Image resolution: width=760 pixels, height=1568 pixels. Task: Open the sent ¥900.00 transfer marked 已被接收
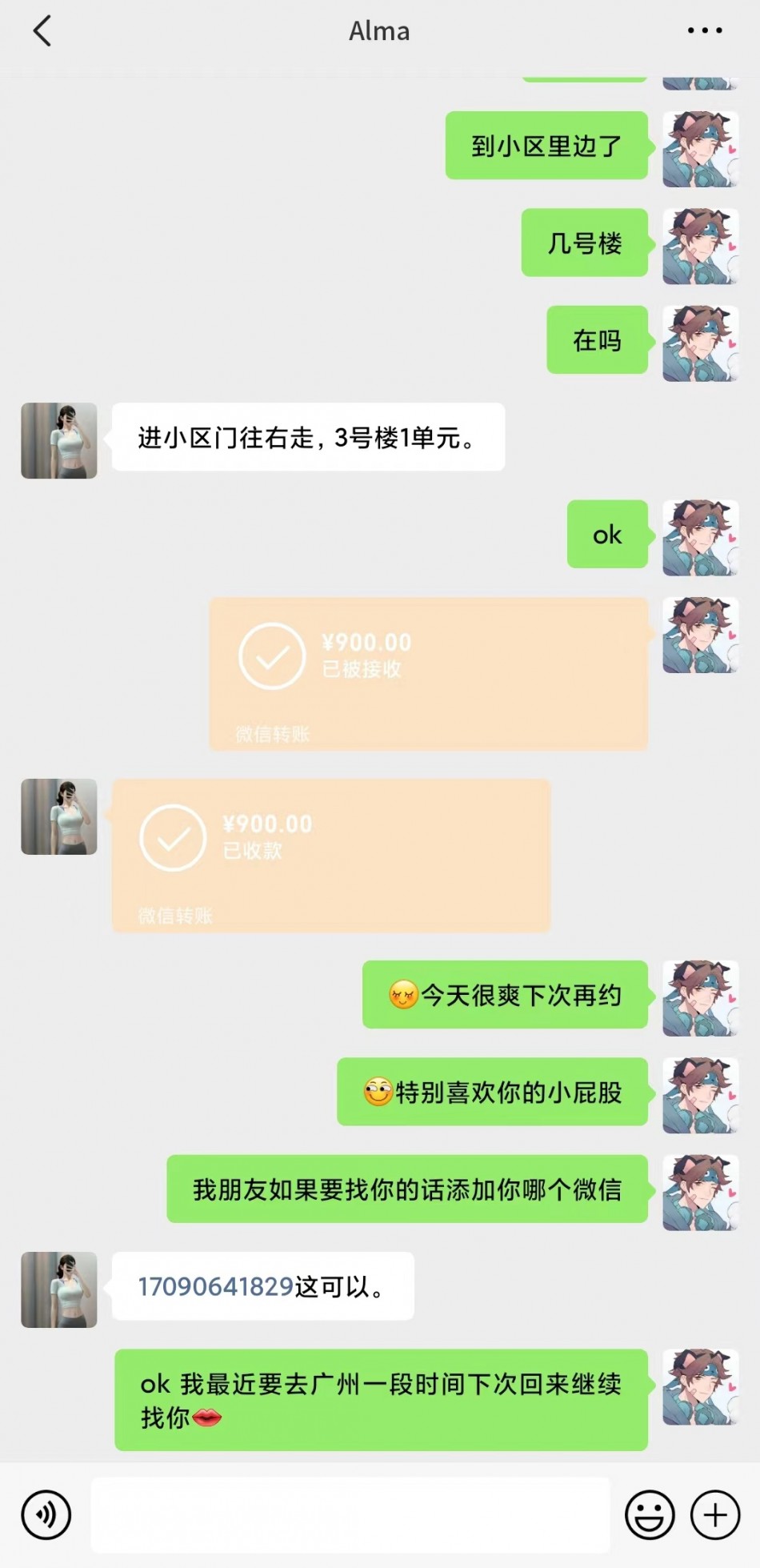pos(428,673)
